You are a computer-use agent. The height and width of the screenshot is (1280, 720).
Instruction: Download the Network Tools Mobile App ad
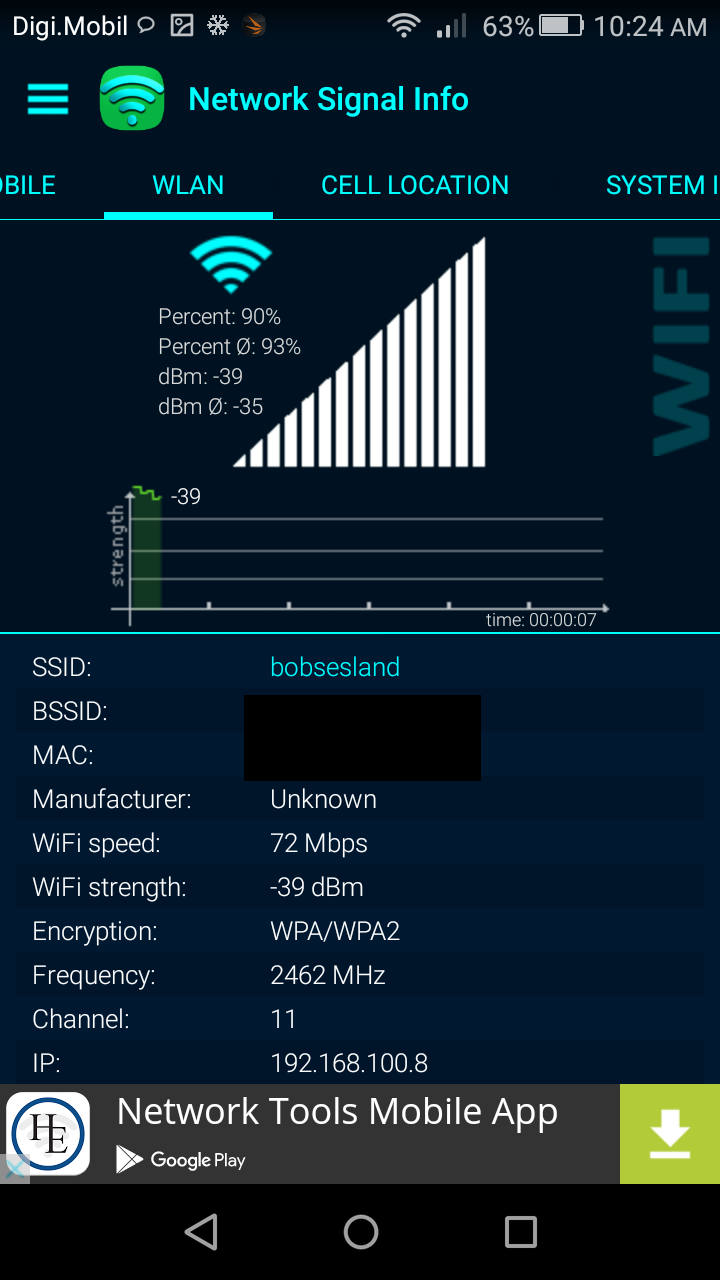[x=669, y=1134]
